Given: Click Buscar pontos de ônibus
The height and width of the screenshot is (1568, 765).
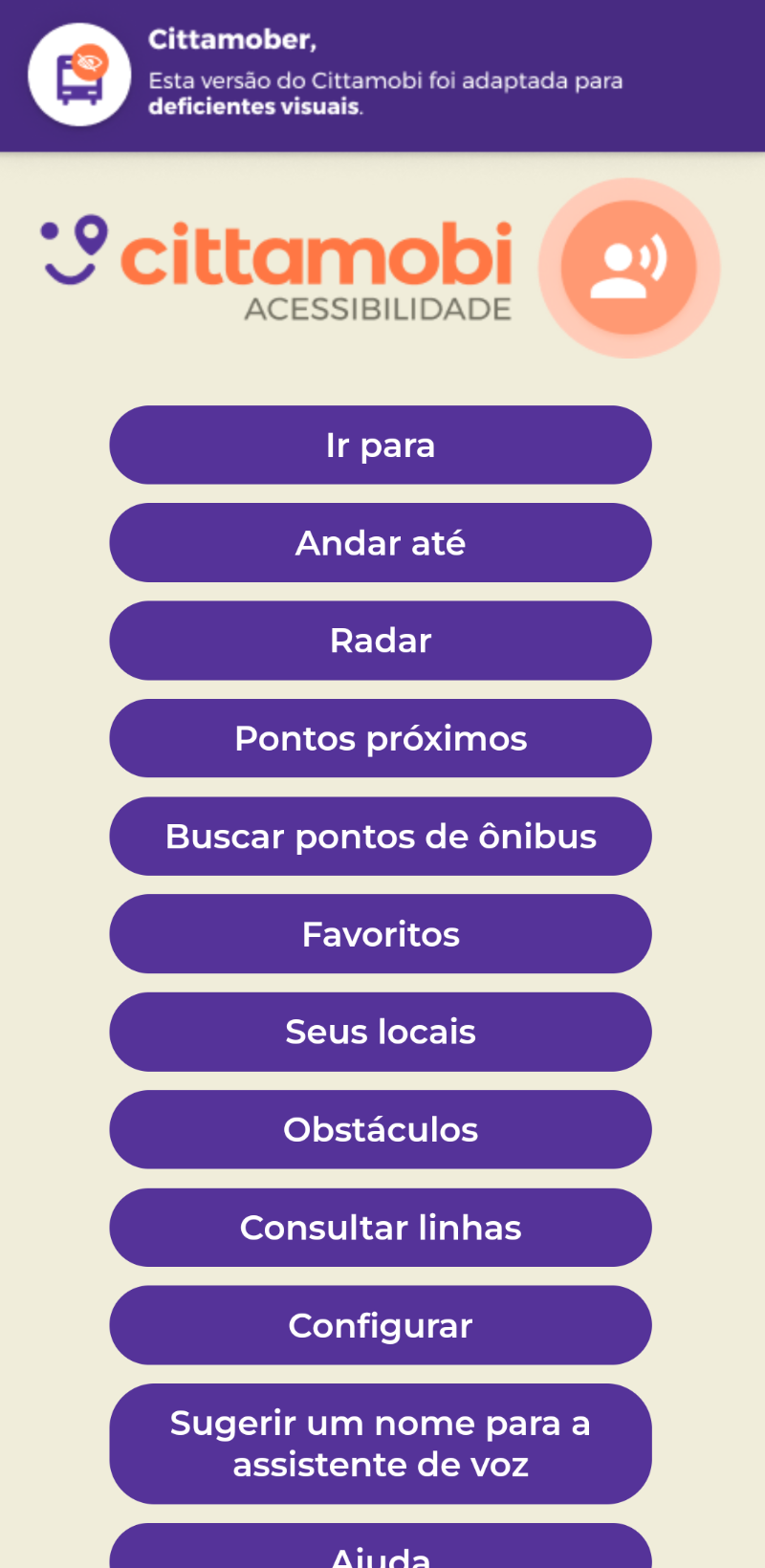Looking at the screenshot, I should pos(381,836).
